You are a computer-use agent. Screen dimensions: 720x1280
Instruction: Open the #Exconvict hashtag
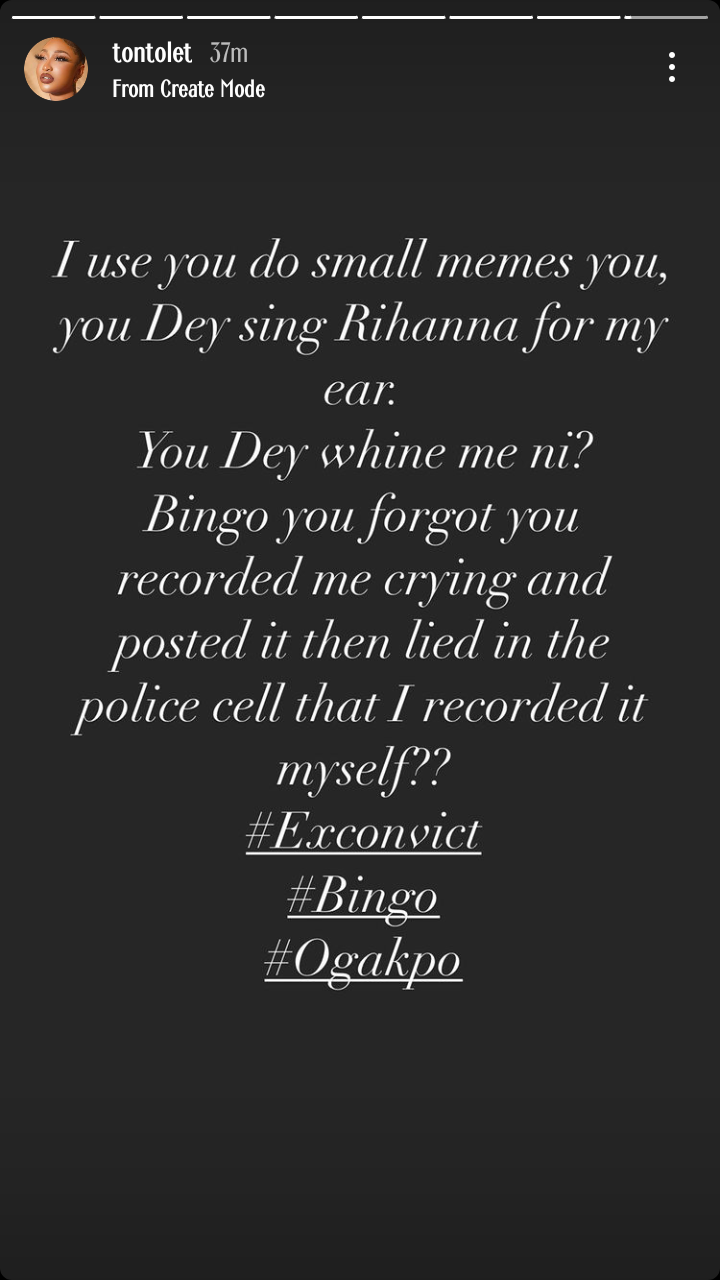click(x=363, y=833)
